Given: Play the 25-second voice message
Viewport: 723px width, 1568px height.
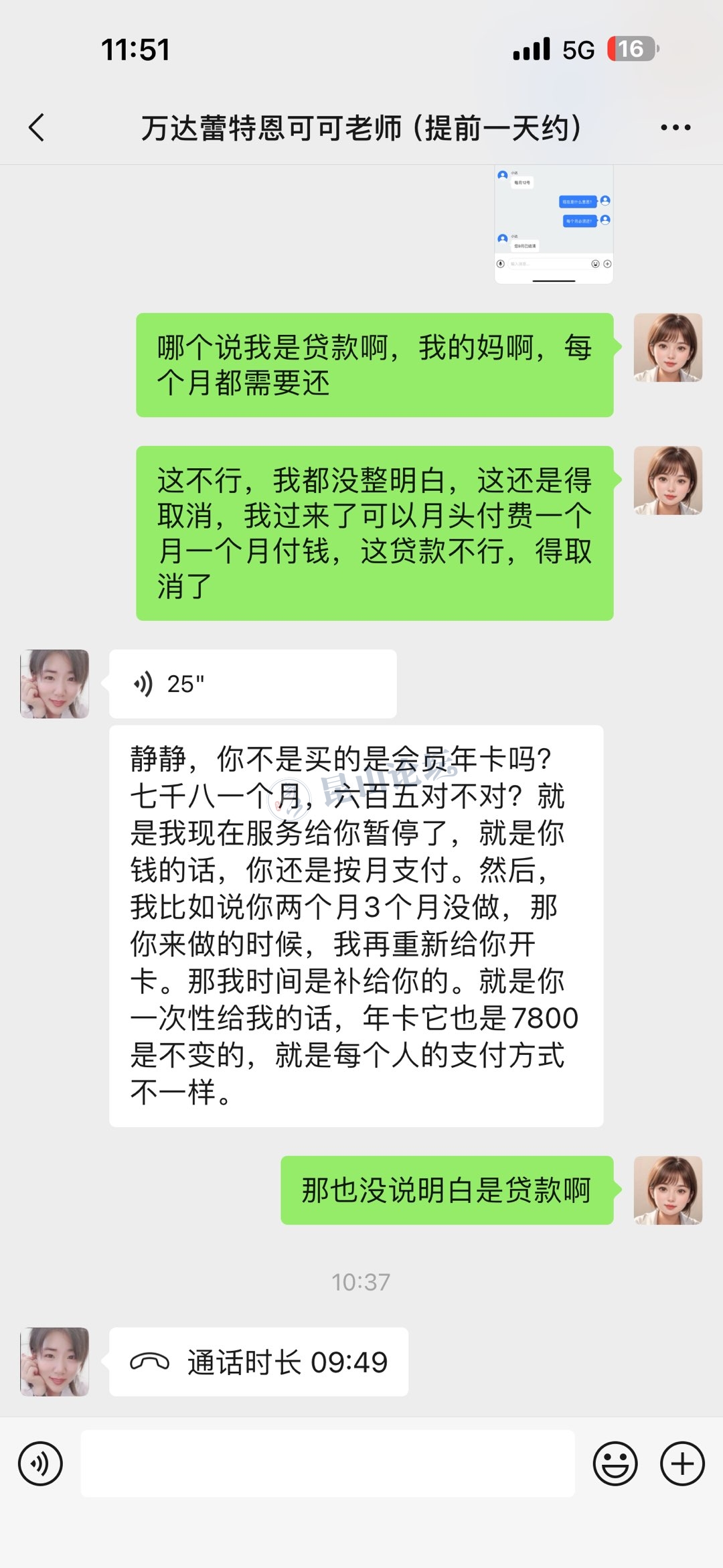Looking at the screenshot, I should coord(252,684).
